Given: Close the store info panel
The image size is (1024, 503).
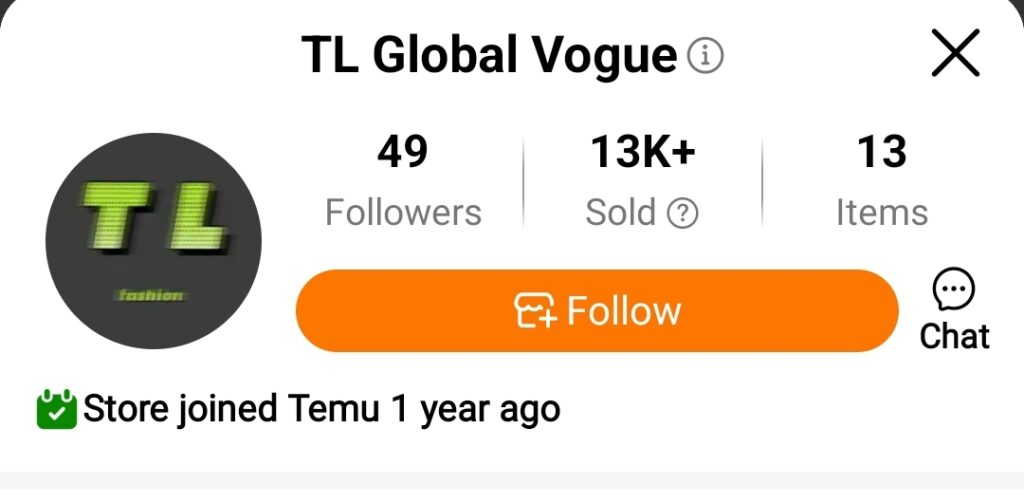Looking at the screenshot, I should pyautogui.click(x=955, y=53).
